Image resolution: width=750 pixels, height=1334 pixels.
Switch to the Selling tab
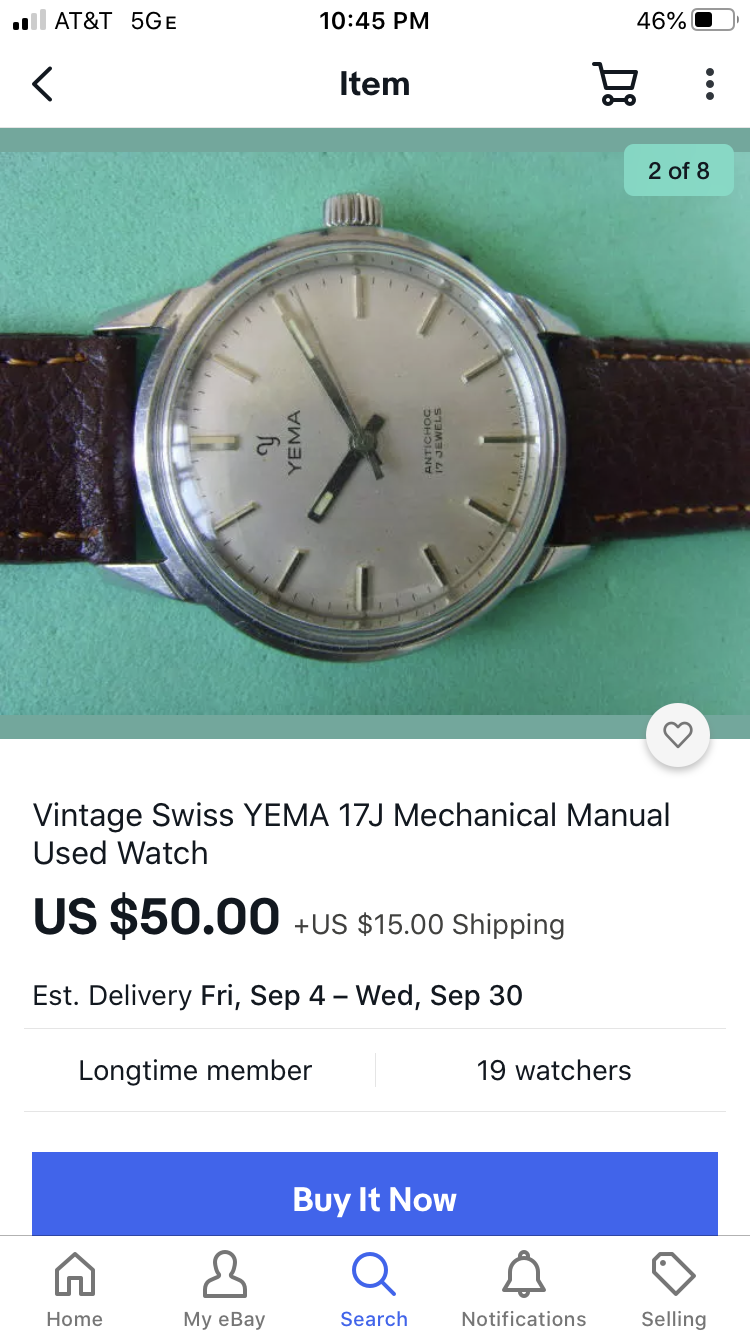pyautogui.click(x=673, y=1288)
